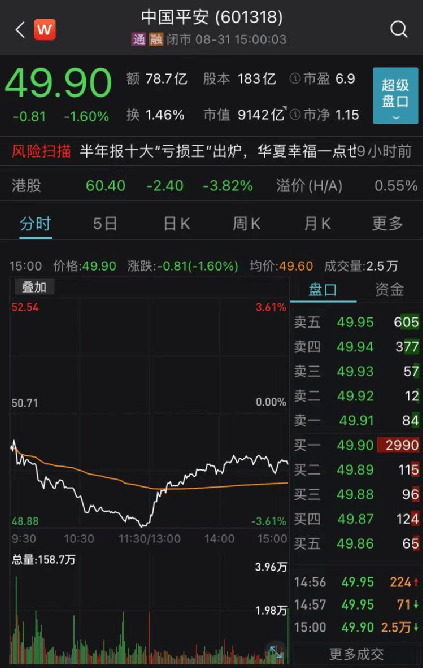
Task: Open 更多成交 trade list
Action: (x=357, y=654)
